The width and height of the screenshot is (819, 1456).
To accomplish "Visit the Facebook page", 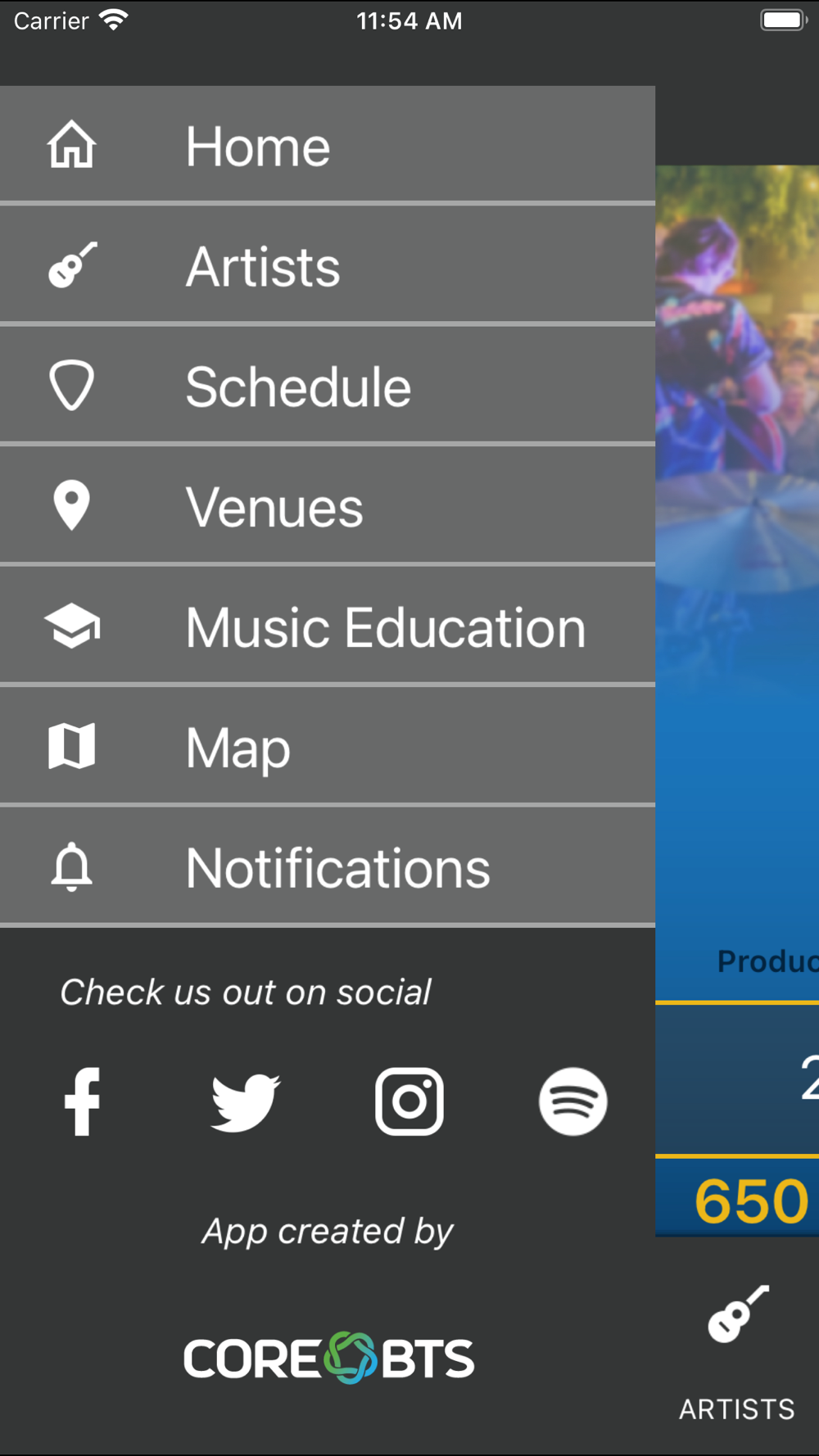I will pos(82,1101).
